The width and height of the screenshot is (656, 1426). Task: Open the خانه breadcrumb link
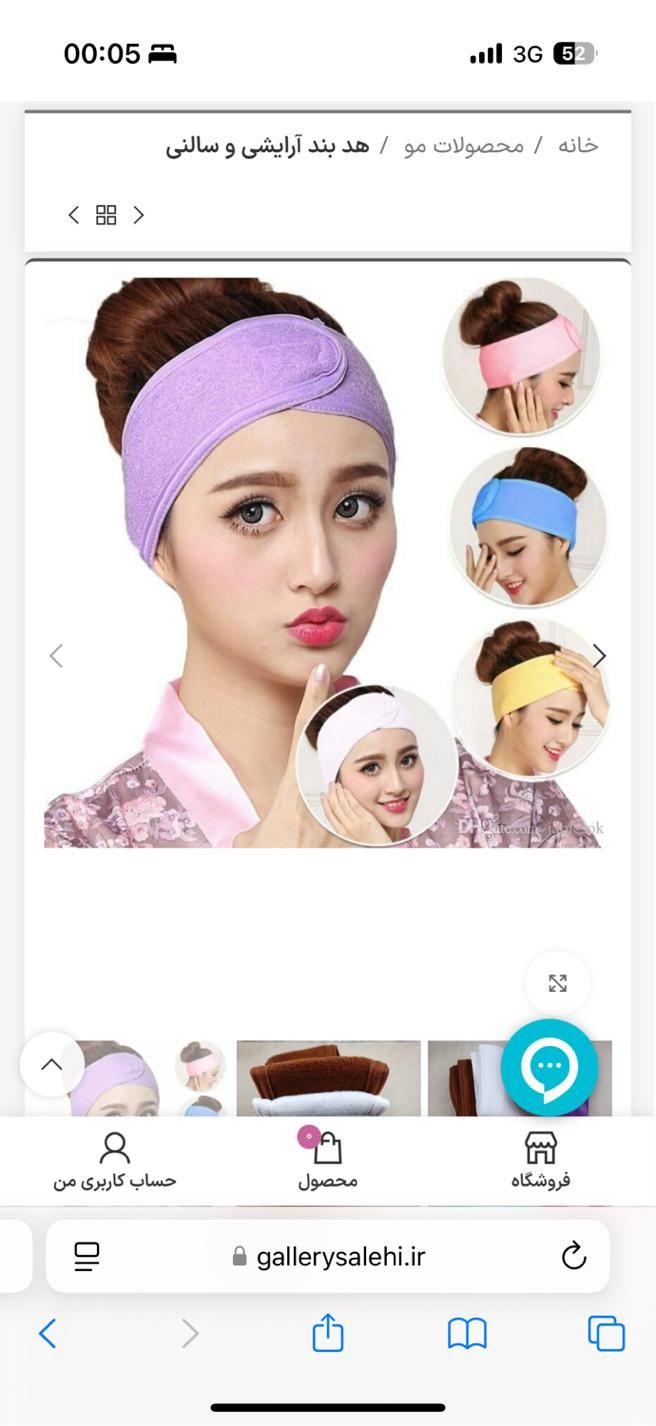click(x=578, y=145)
